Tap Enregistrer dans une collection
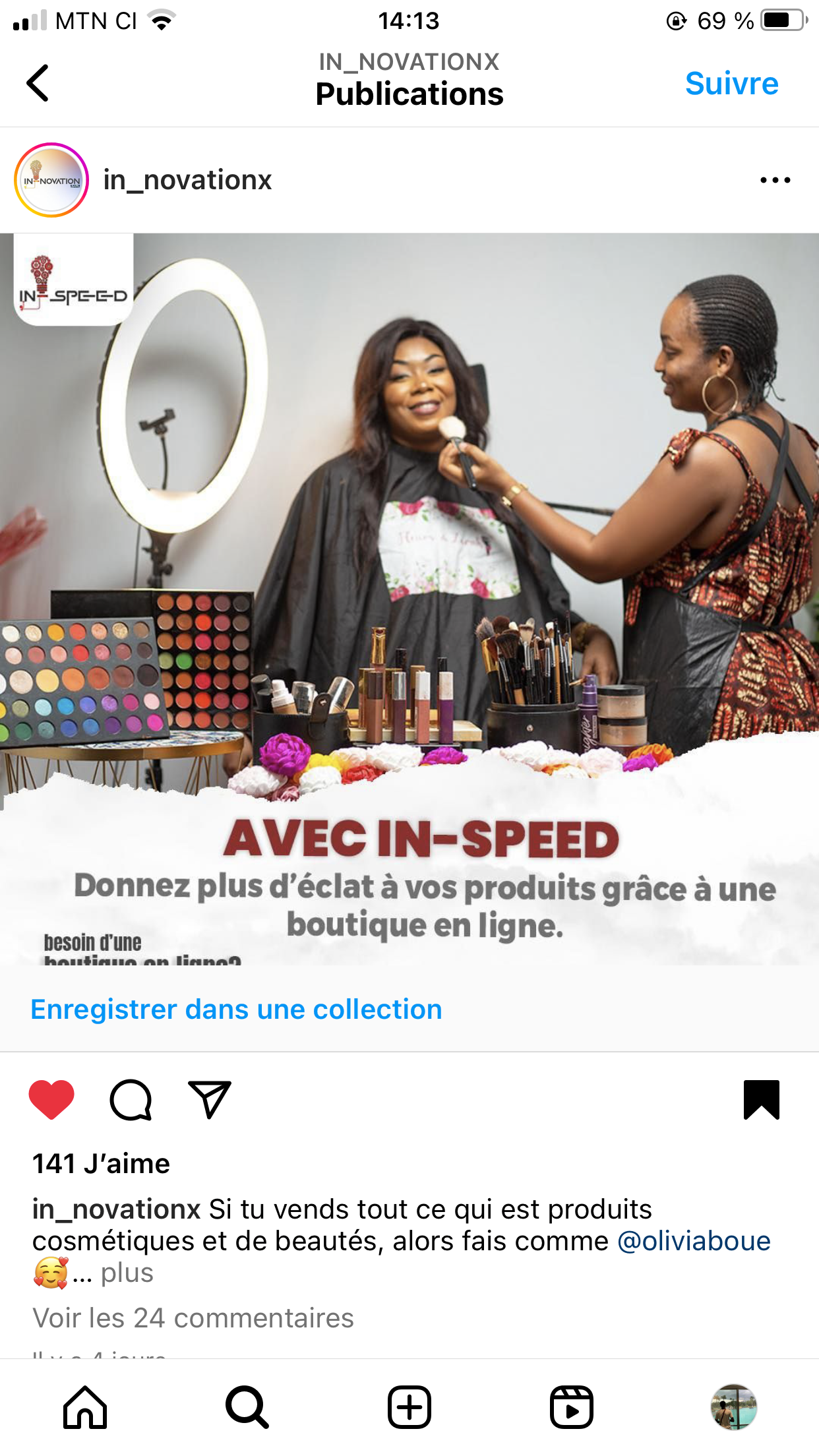The image size is (819, 1456). point(236,1010)
